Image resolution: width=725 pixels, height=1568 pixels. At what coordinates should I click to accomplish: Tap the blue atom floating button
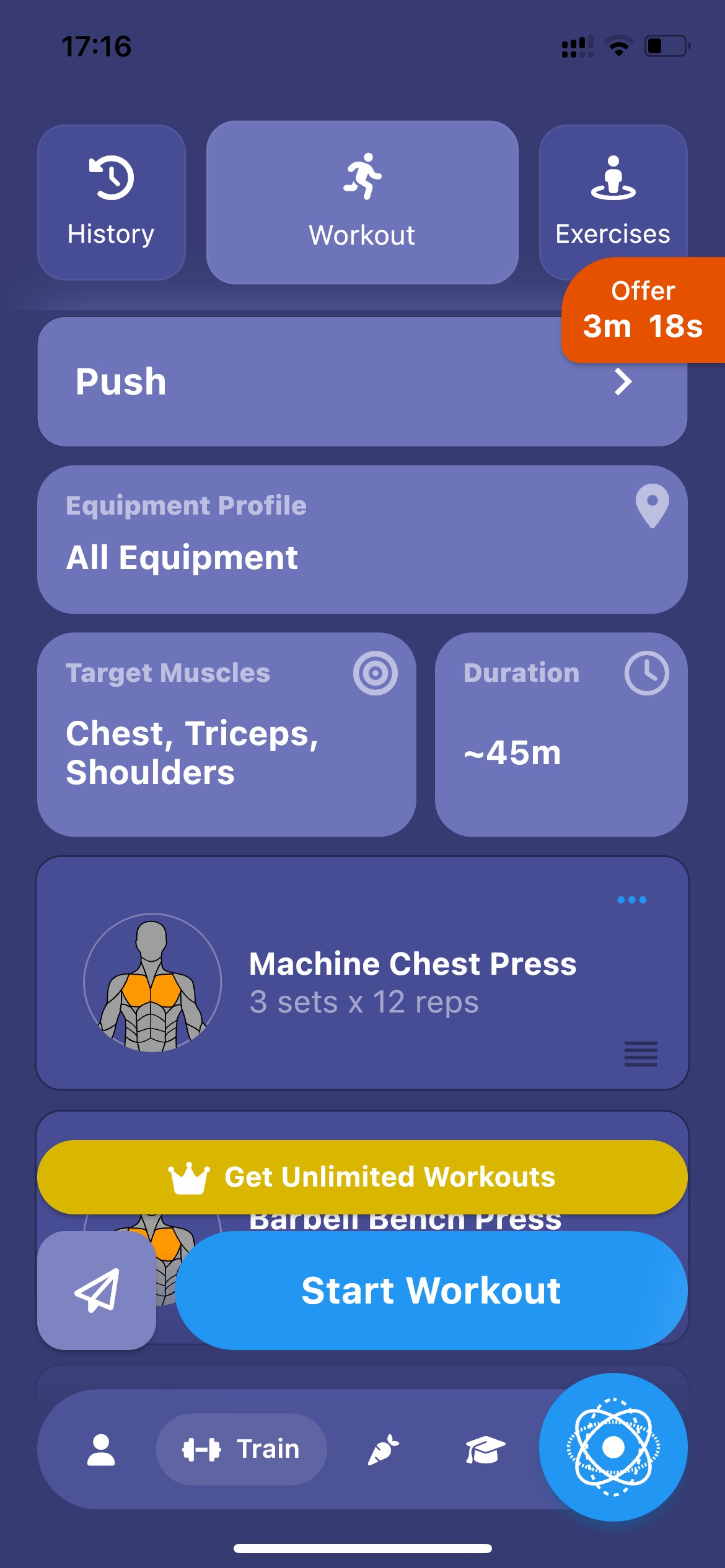[613, 1447]
